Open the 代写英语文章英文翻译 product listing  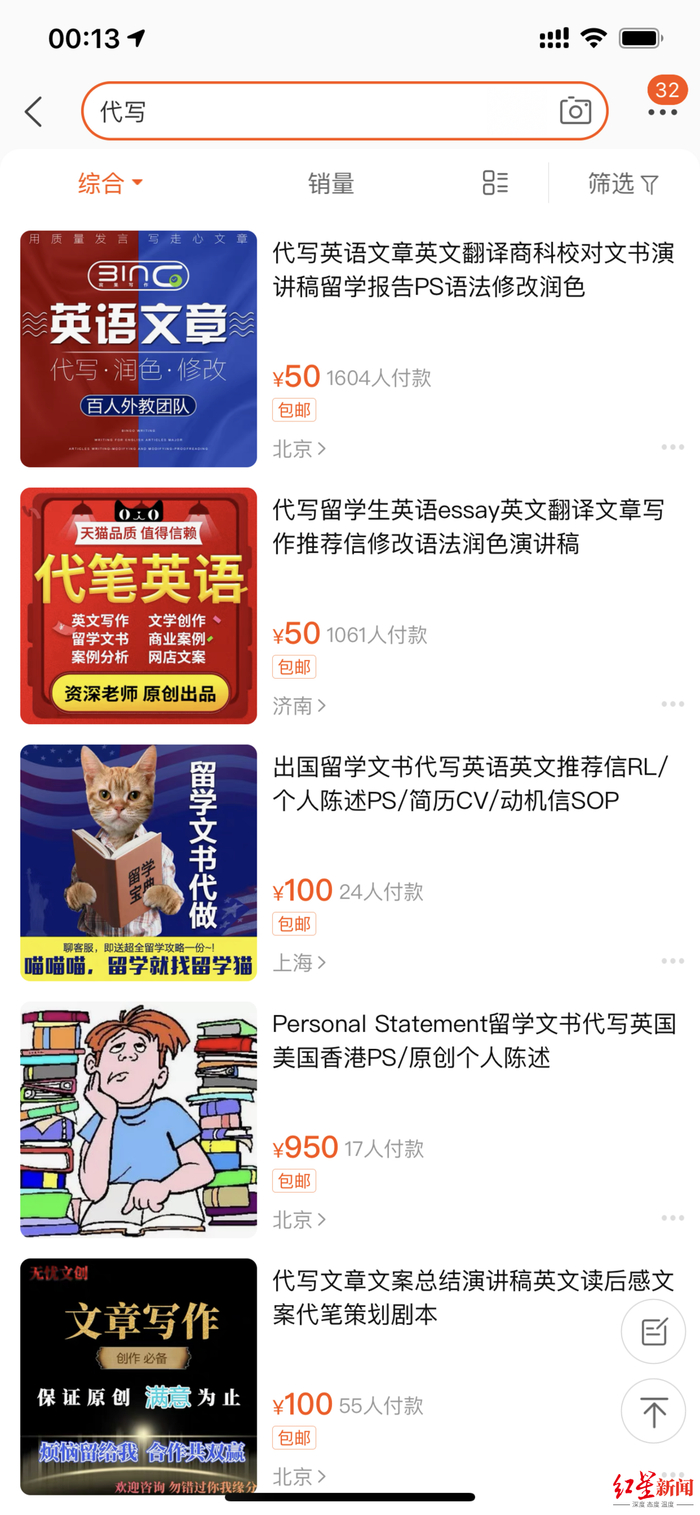pyautogui.click(x=473, y=270)
